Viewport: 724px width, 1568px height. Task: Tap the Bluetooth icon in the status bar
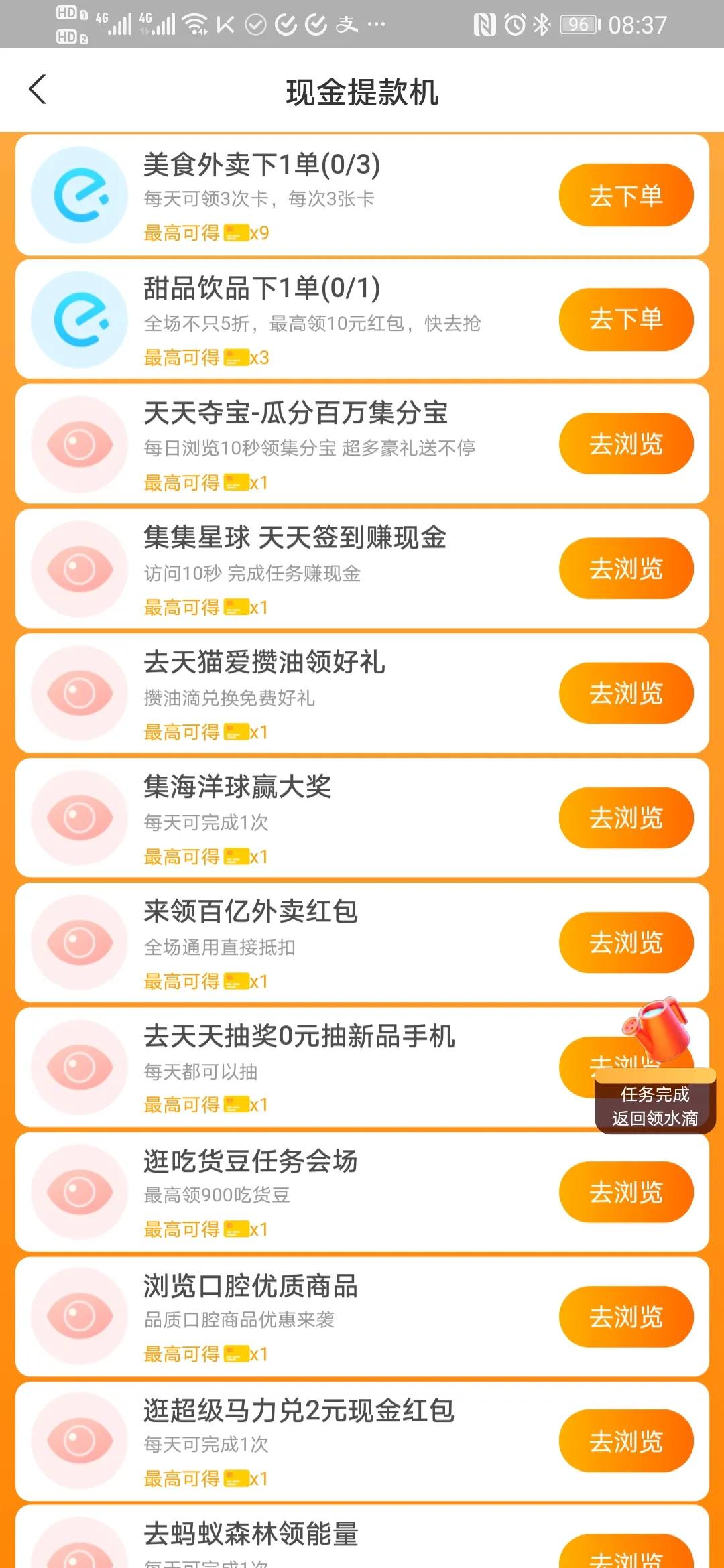pyautogui.click(x=540, y=24)
